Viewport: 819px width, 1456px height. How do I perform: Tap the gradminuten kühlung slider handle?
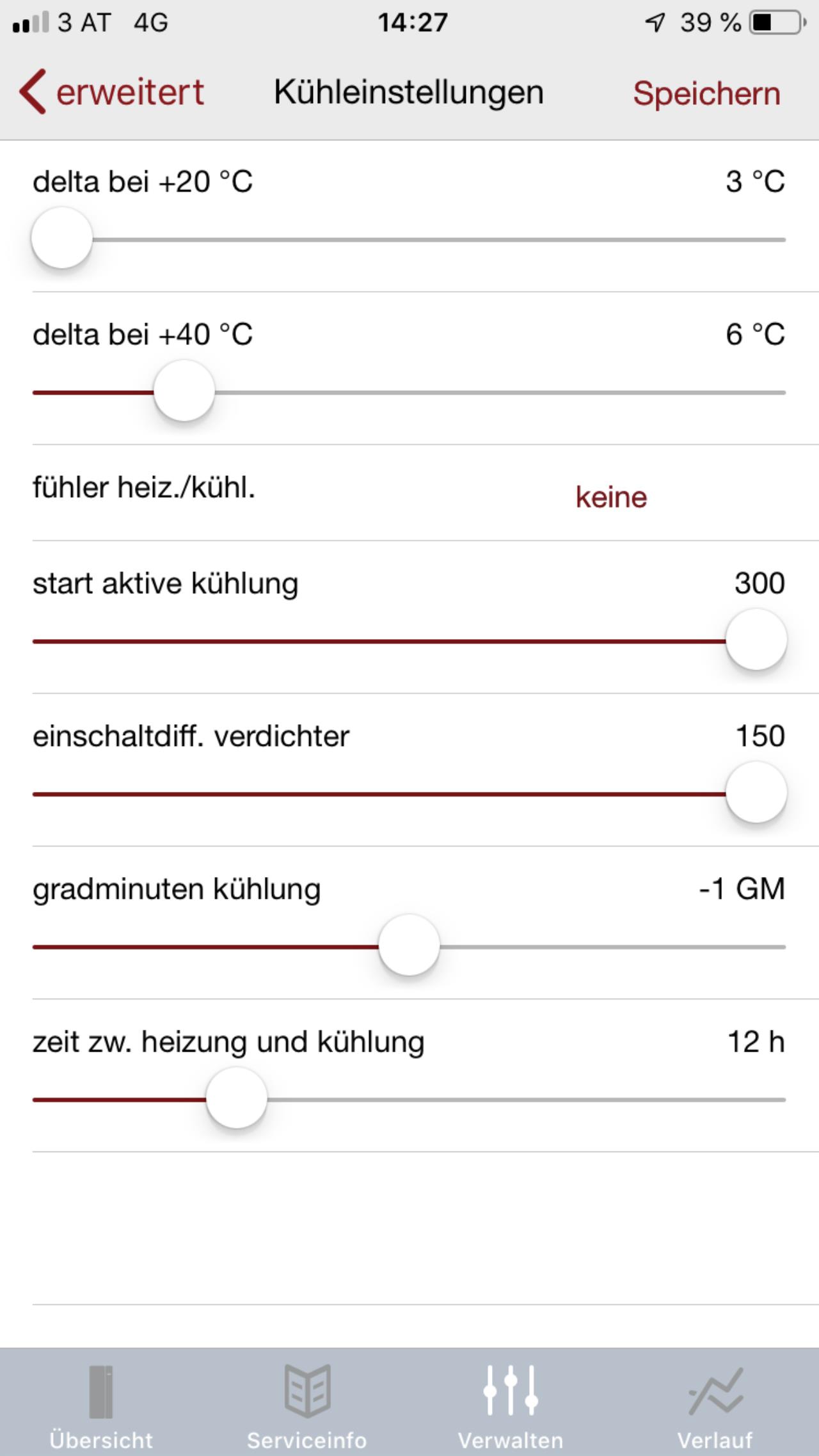pos(409,946)
